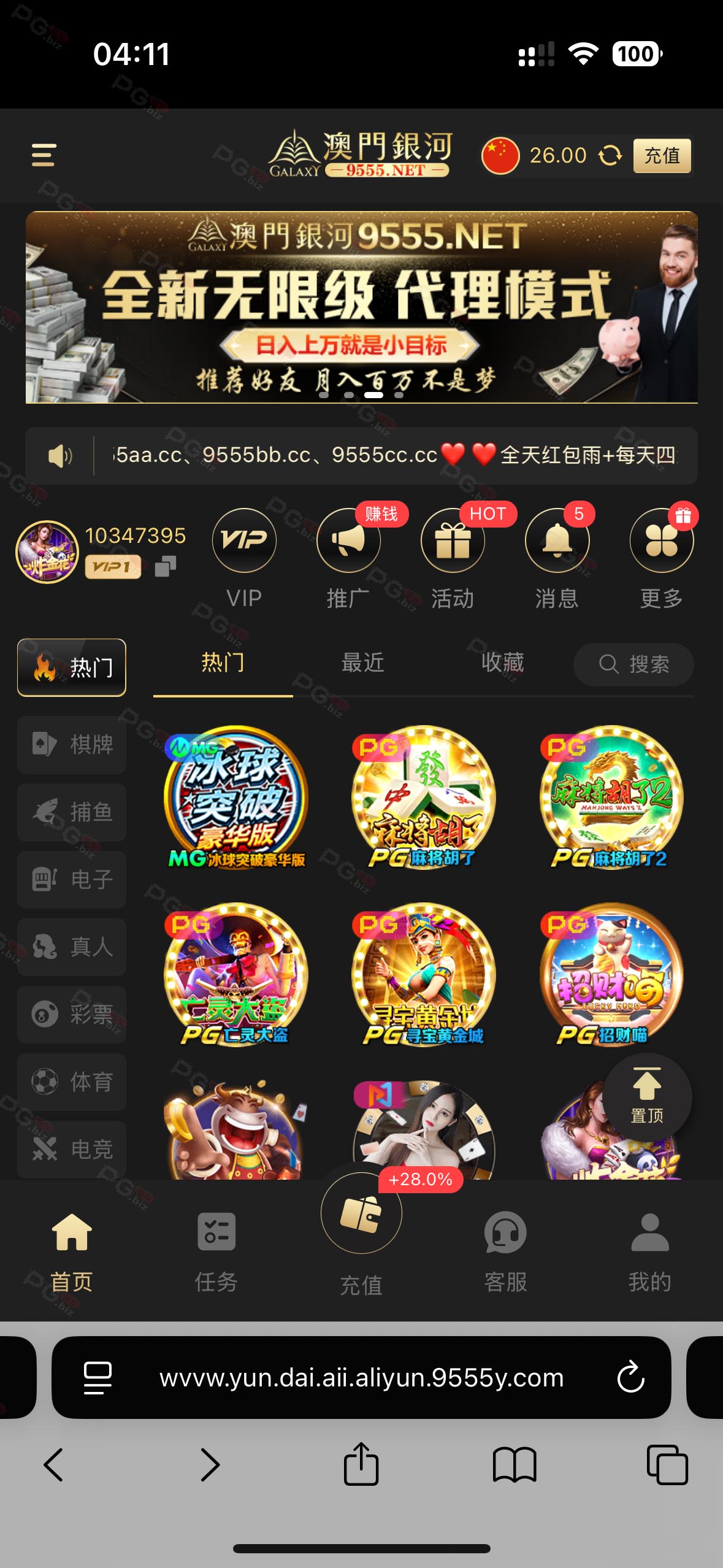Tap 置顶 back-to-top button
The image size is (723, 1568).
pyautogui.click(x=648, y=1097)
